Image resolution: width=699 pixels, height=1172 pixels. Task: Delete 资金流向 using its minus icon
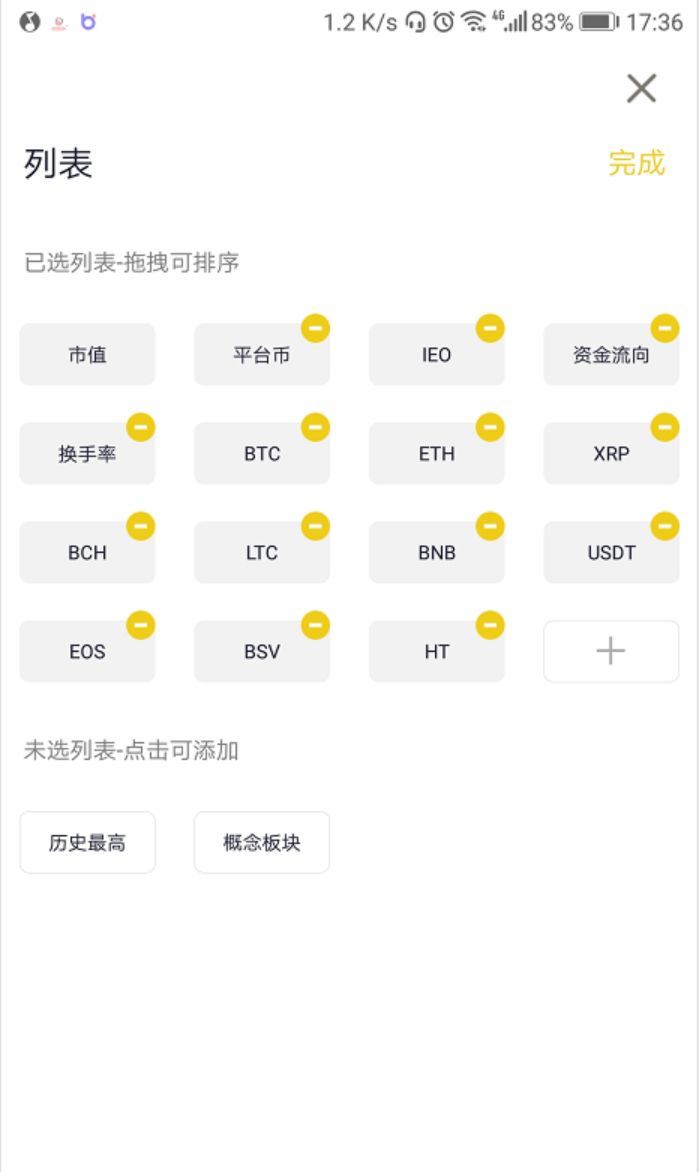pyautogui.click(x=665, y=328)
